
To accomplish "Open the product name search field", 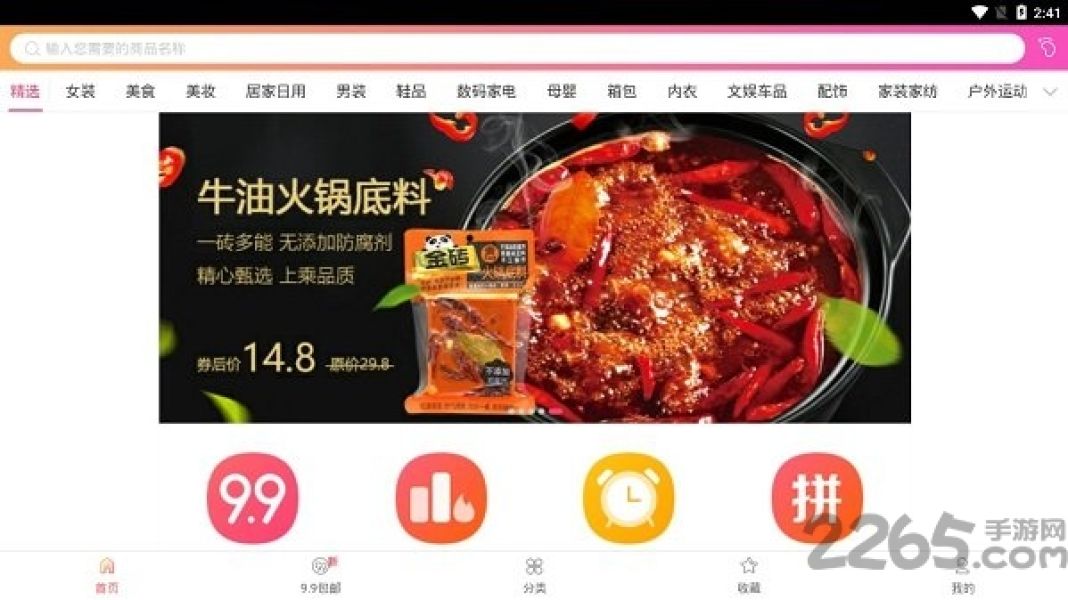I will pos(517,48).
